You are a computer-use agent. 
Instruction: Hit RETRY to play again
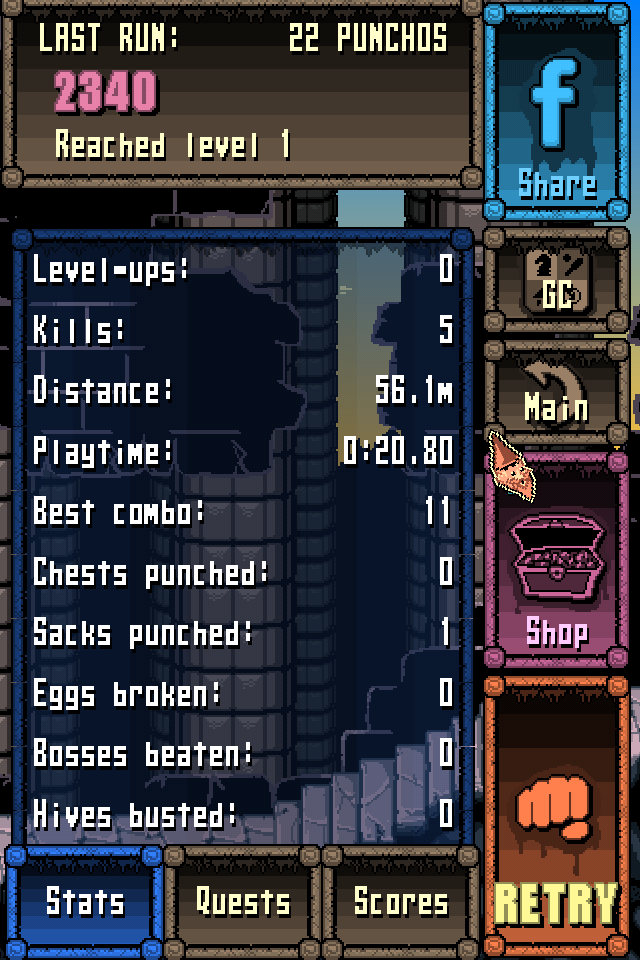pos(557,815)
